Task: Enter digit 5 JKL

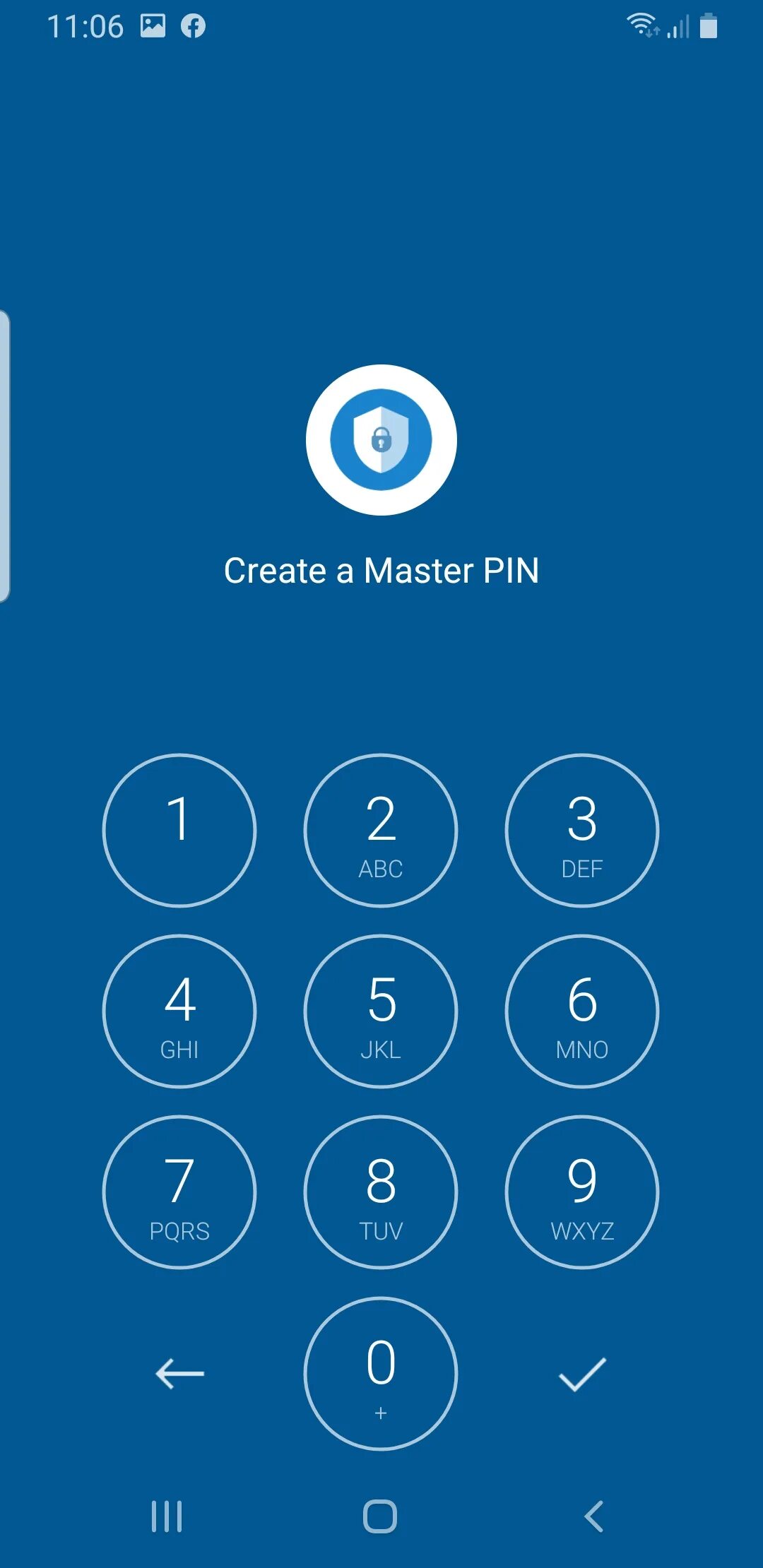Action: 381,1011
